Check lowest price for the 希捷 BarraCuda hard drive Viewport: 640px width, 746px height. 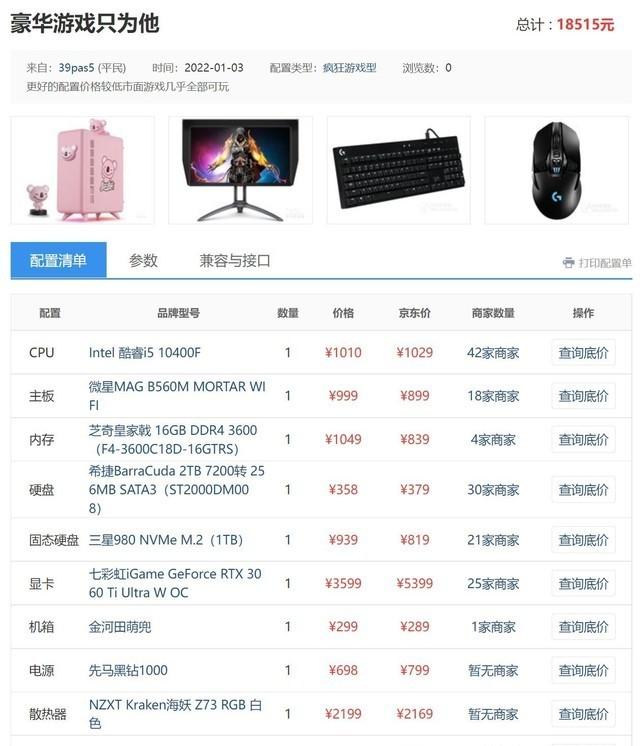pyautogui.click(x=583, y=490)
